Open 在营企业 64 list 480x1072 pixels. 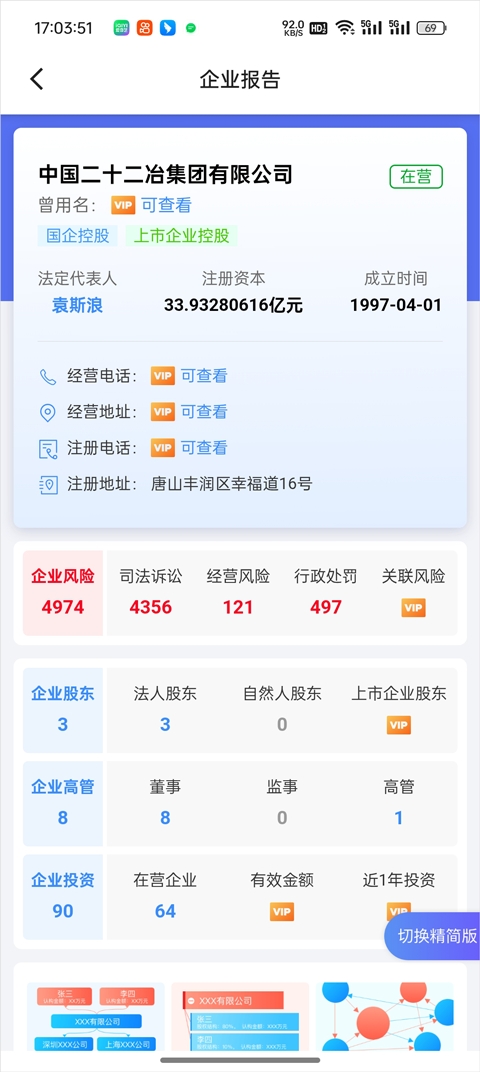tap(165, 897)
